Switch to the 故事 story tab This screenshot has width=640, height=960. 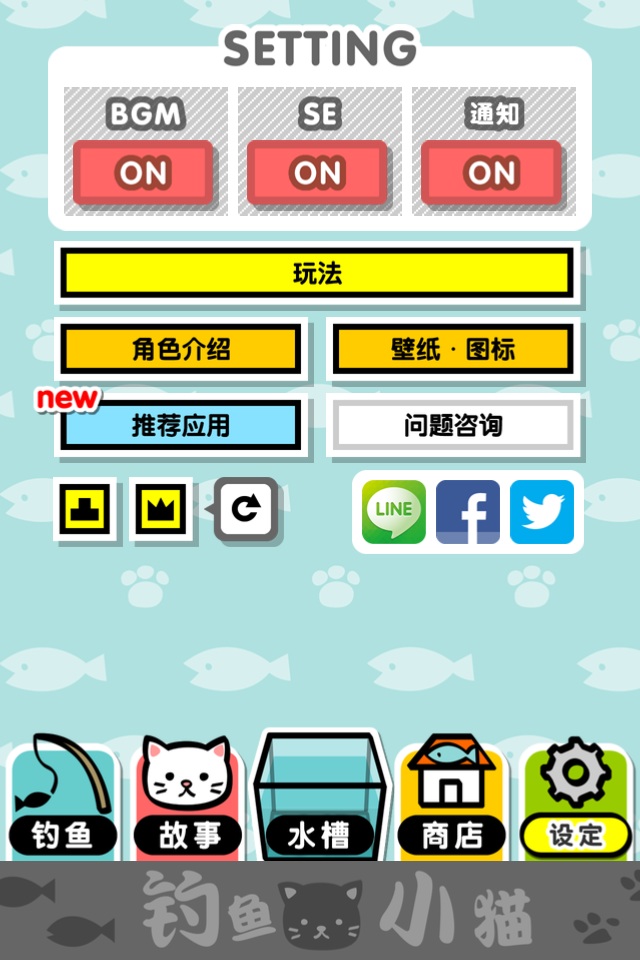(x=188, y=796)
